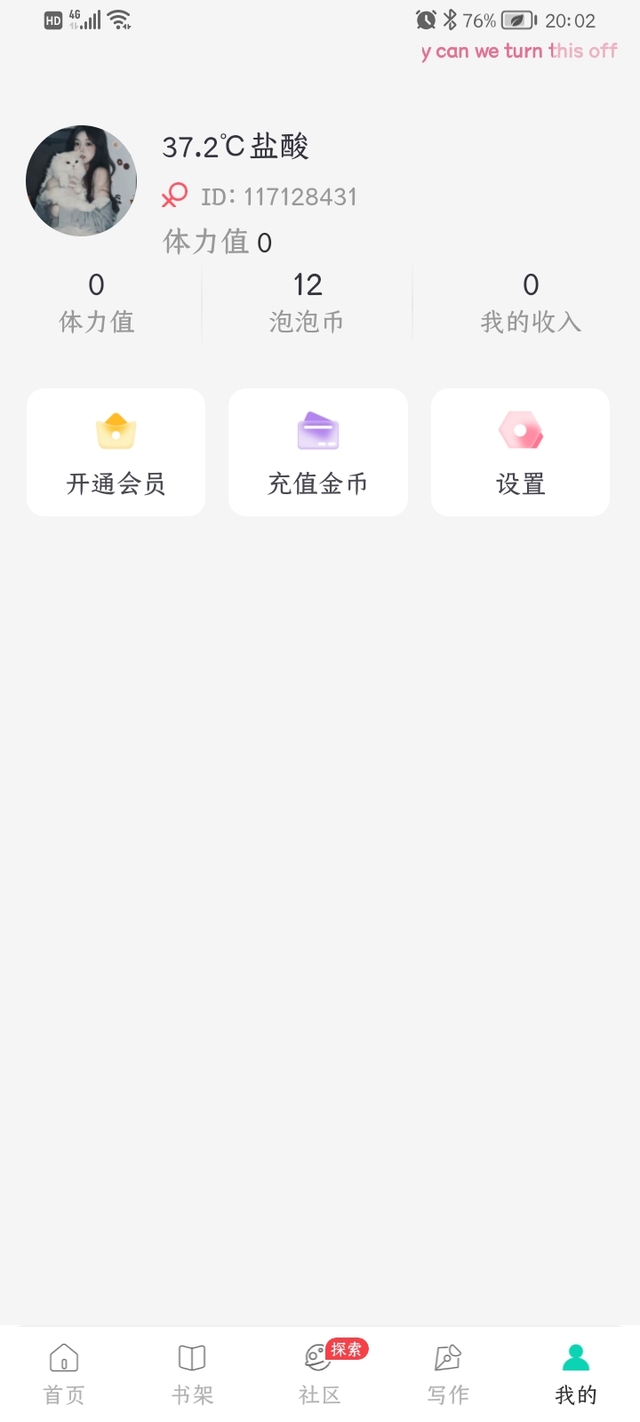Viewport: 640px width, 1422px height.
Task: Open the 开通会员 membership card
Action: (x=116, y=452)
